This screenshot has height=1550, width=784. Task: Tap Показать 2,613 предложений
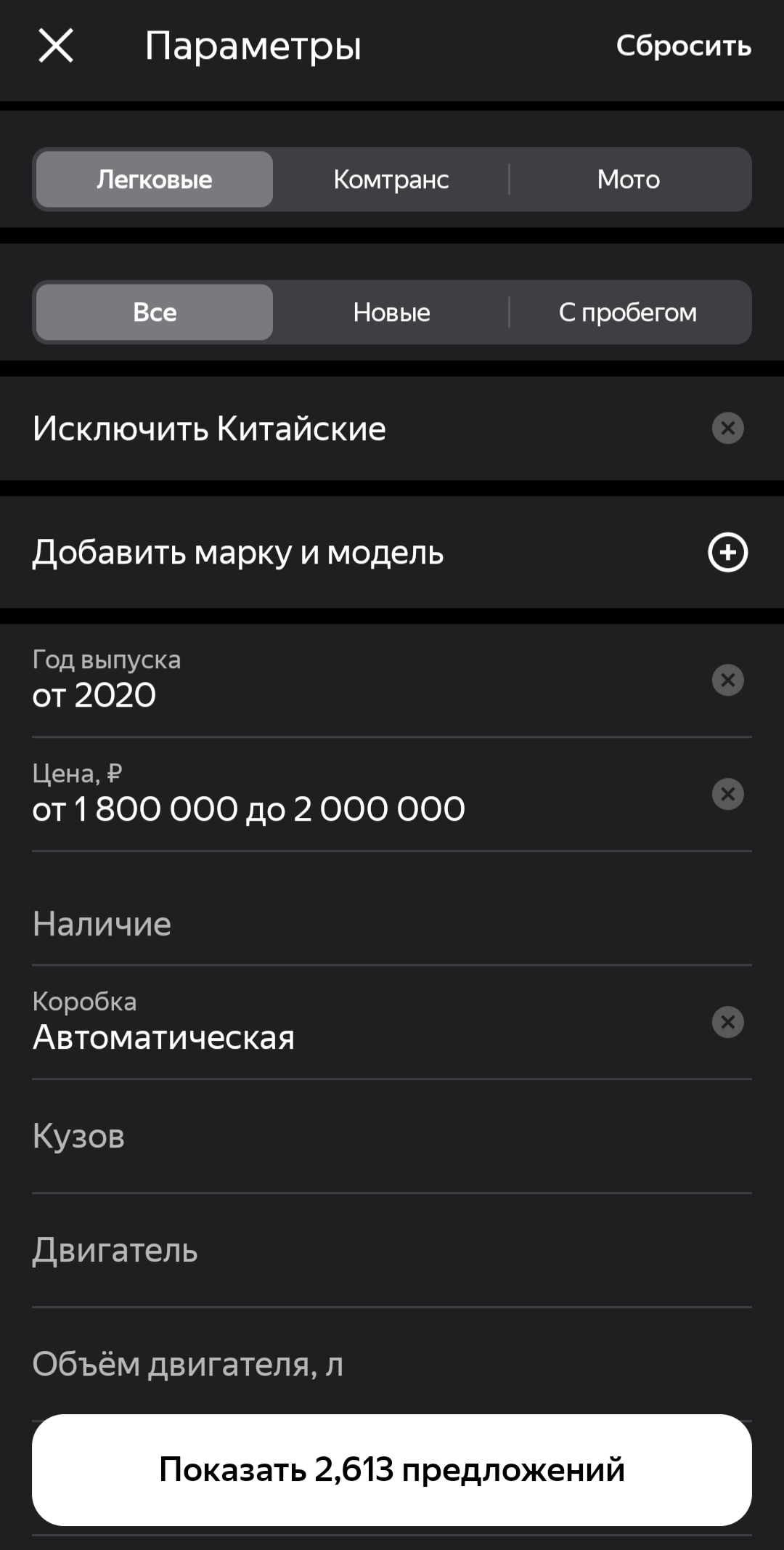391,1469
